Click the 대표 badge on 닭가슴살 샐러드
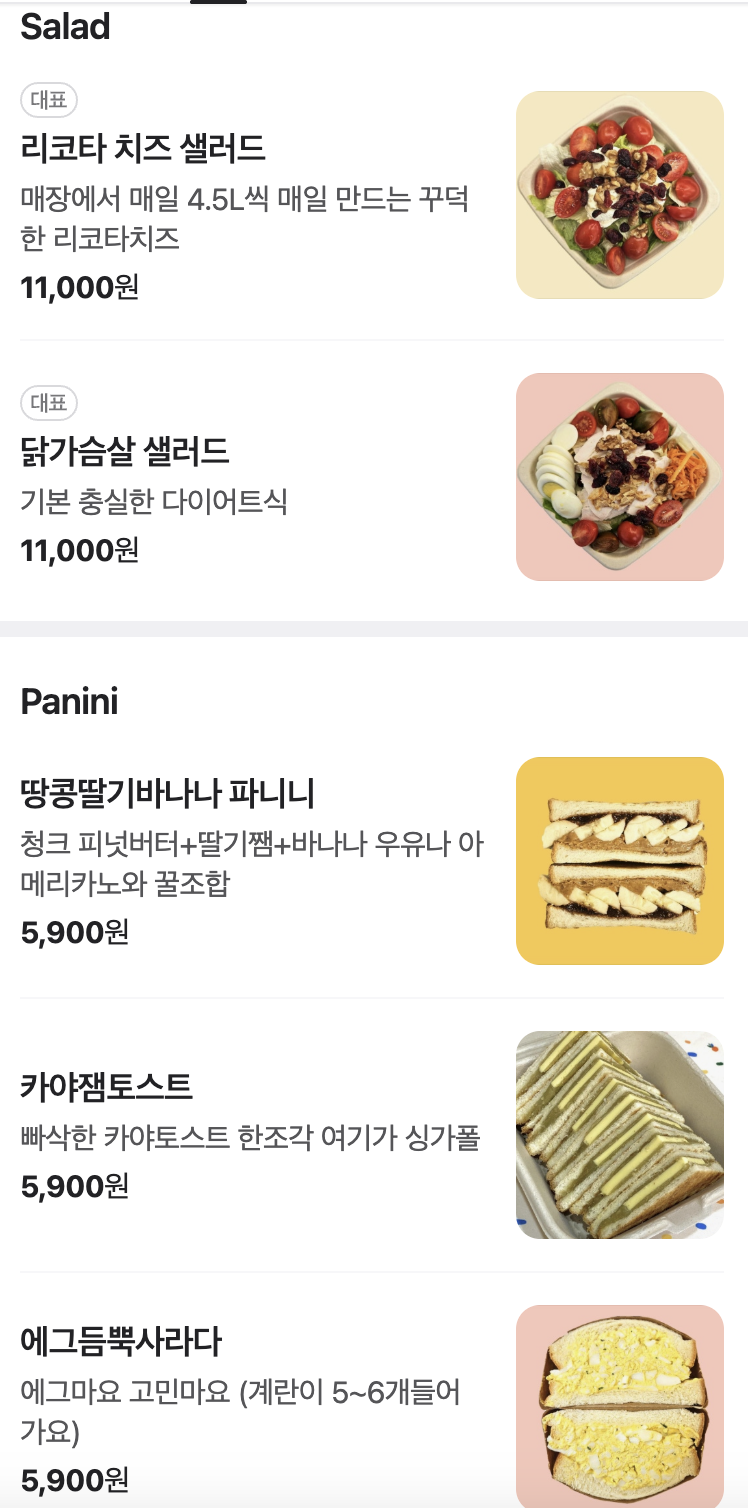 (x=47, y=403)
